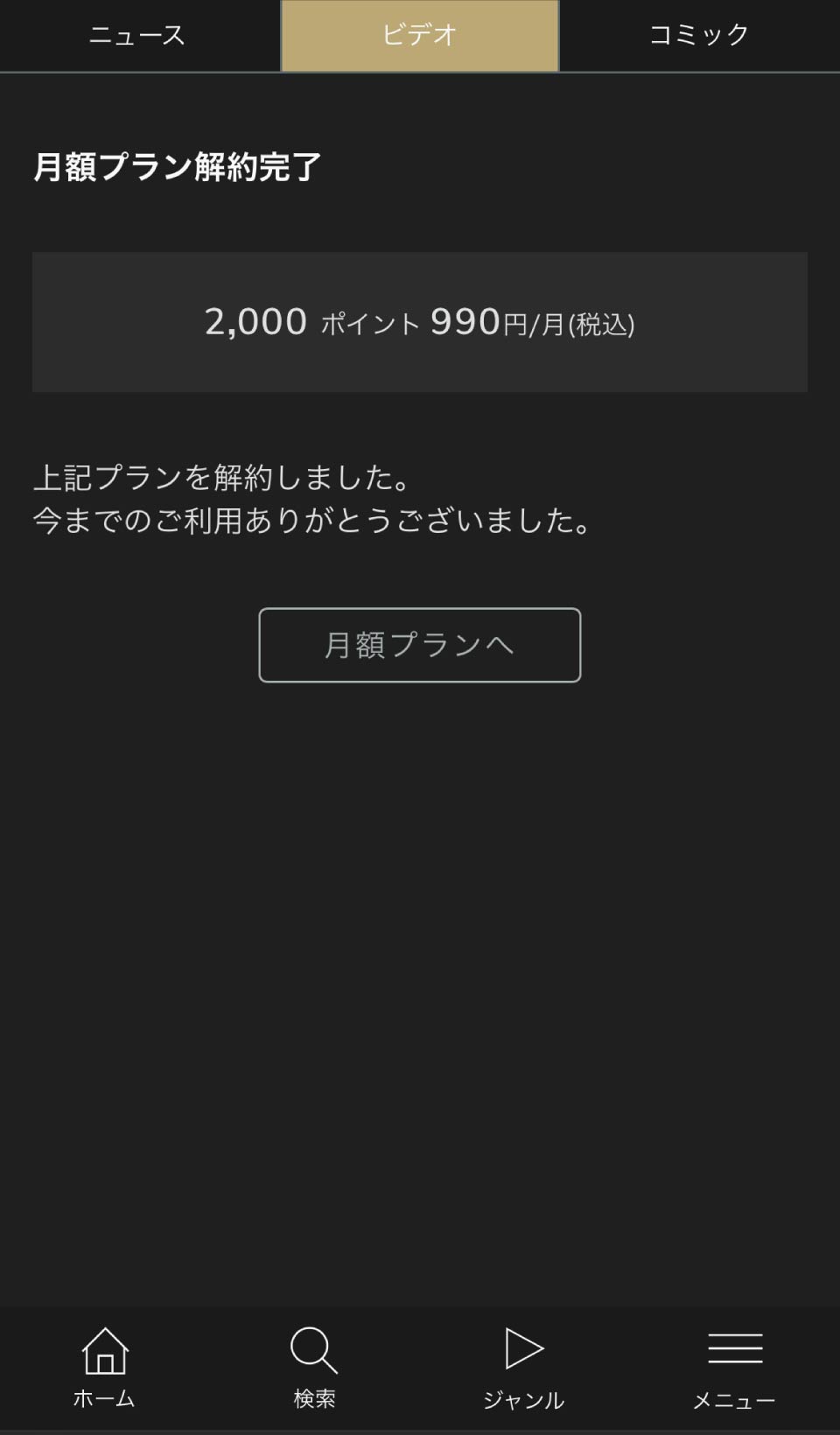Open 検索 from the bottom bar
Screen dimensions: 840x1435
314,1367
